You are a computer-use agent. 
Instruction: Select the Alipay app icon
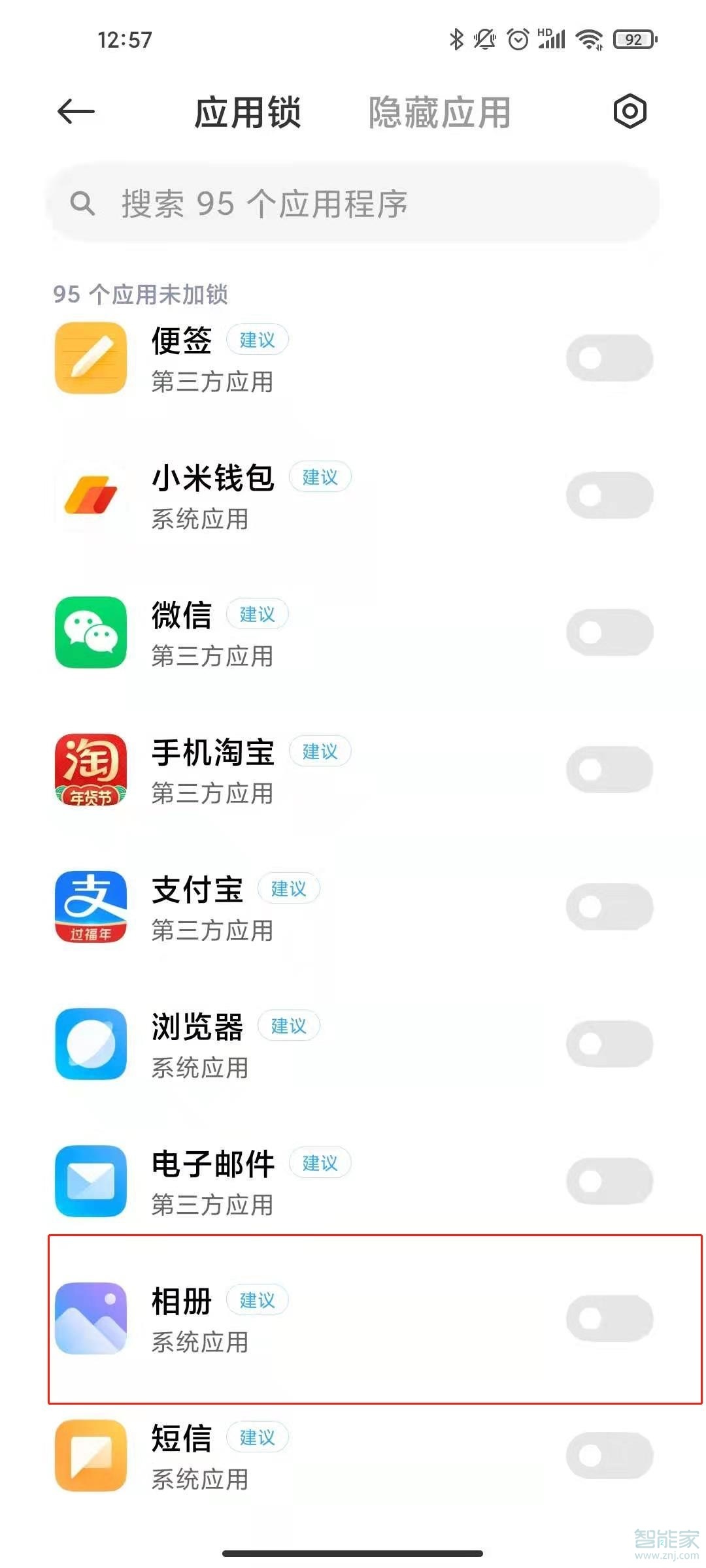tap(92, 907)
